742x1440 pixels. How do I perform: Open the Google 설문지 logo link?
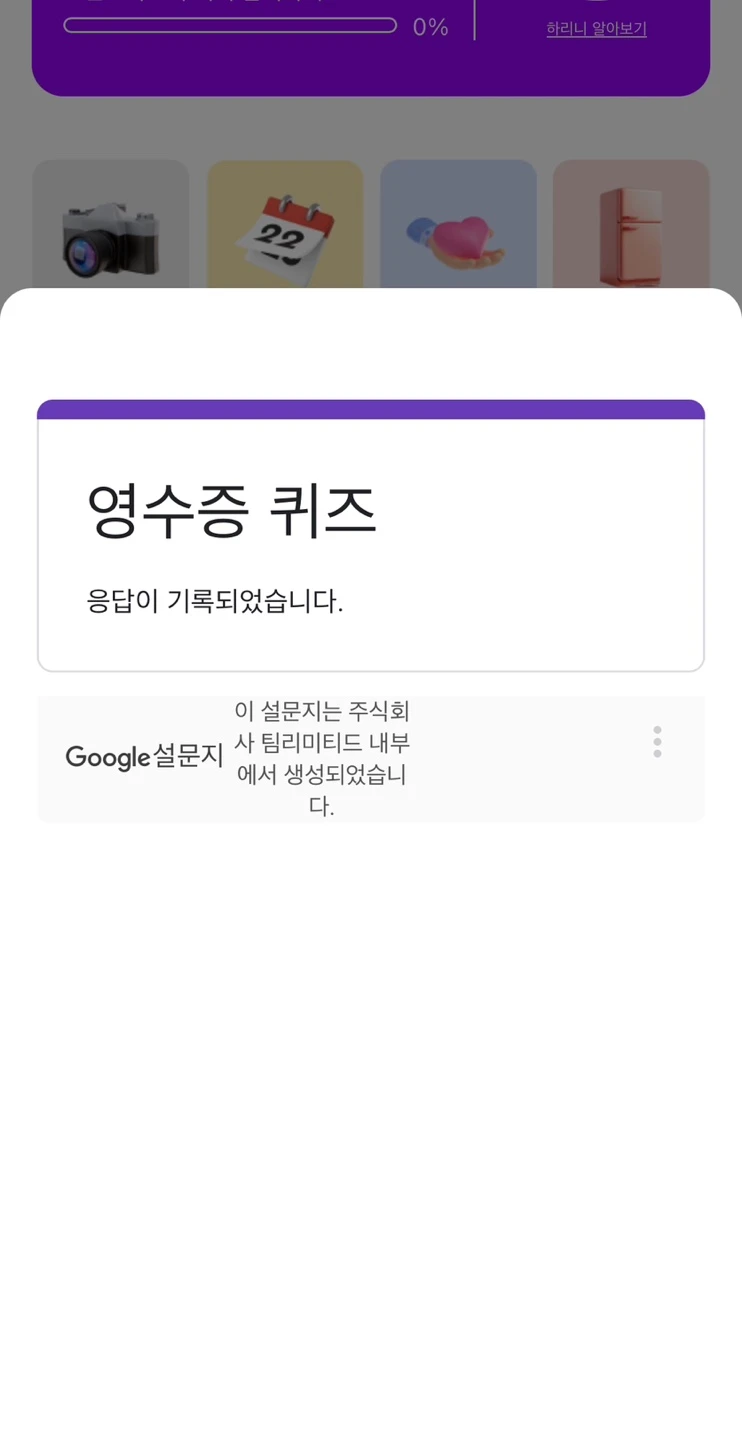click(x=145, y=757)
